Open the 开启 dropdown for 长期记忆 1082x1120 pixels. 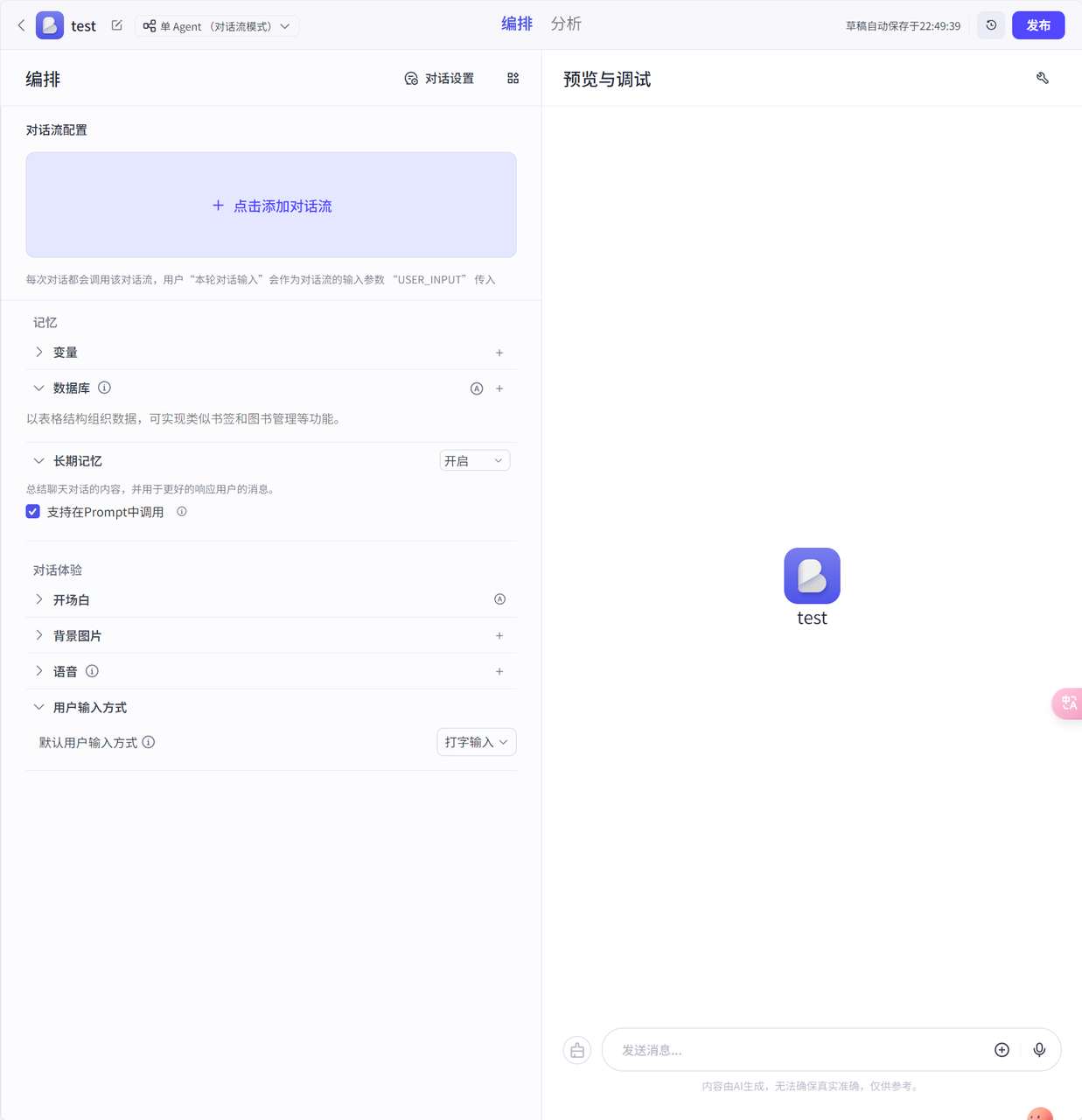pyautogui.click(x=474, y=461)
